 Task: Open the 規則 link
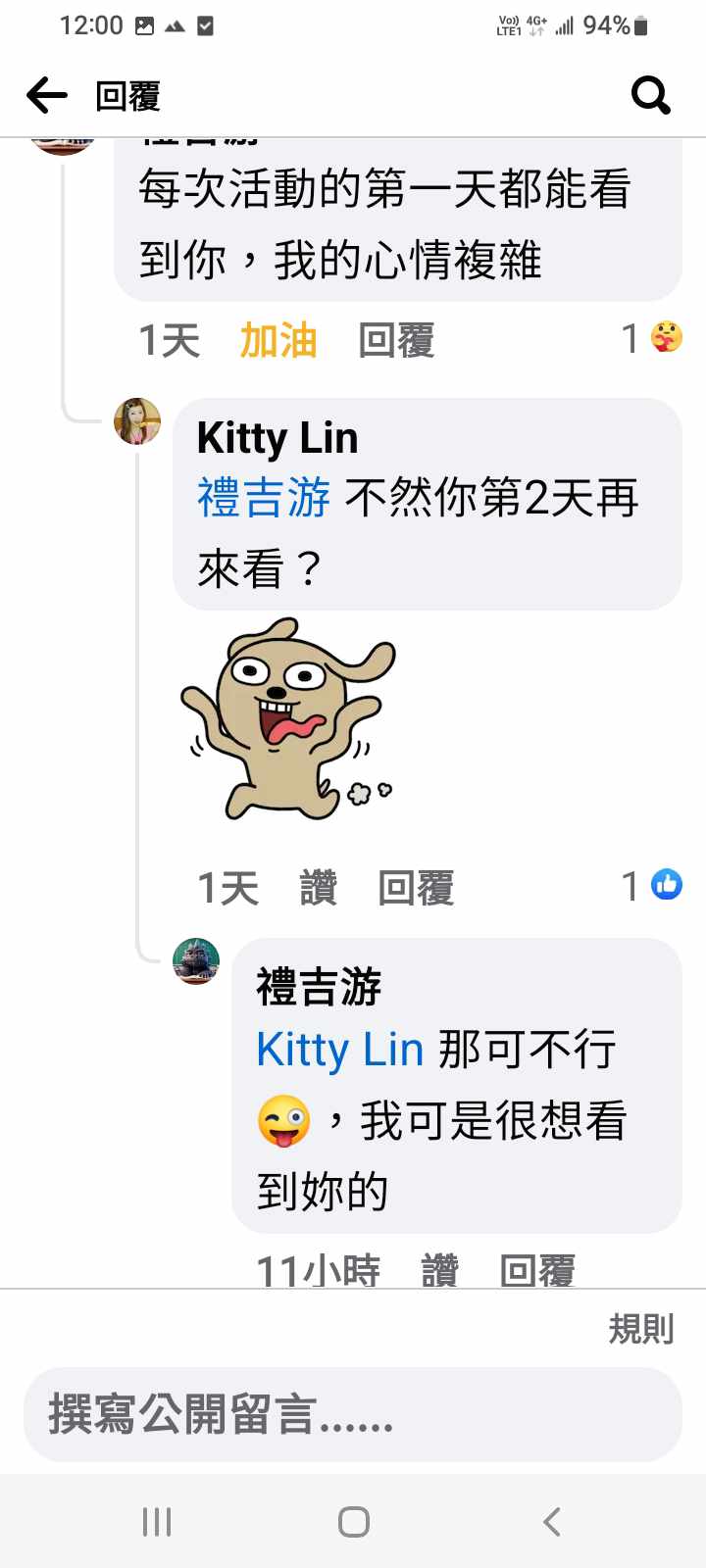pyautogui.click(x=641, y=1329)
